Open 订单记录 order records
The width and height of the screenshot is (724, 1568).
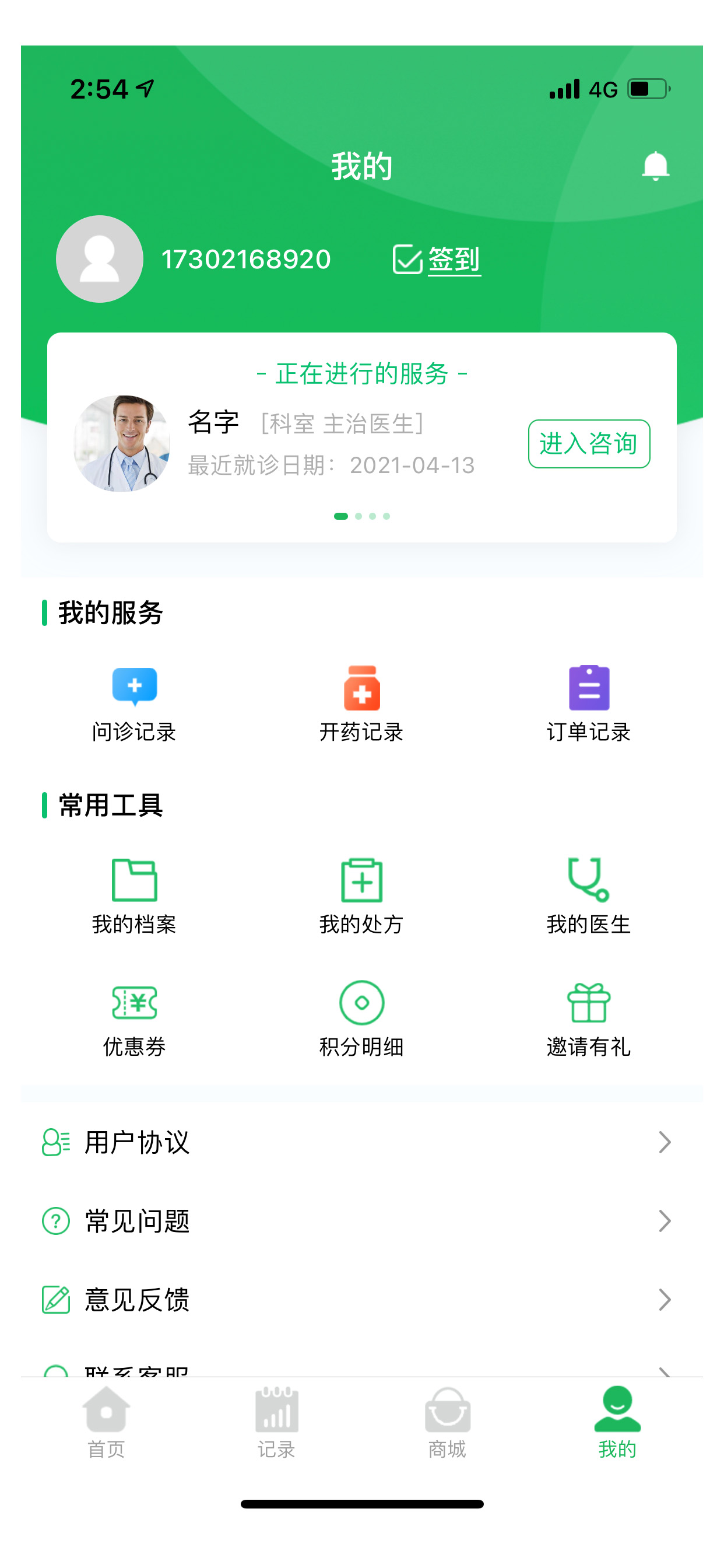click(x=588, y=703)
